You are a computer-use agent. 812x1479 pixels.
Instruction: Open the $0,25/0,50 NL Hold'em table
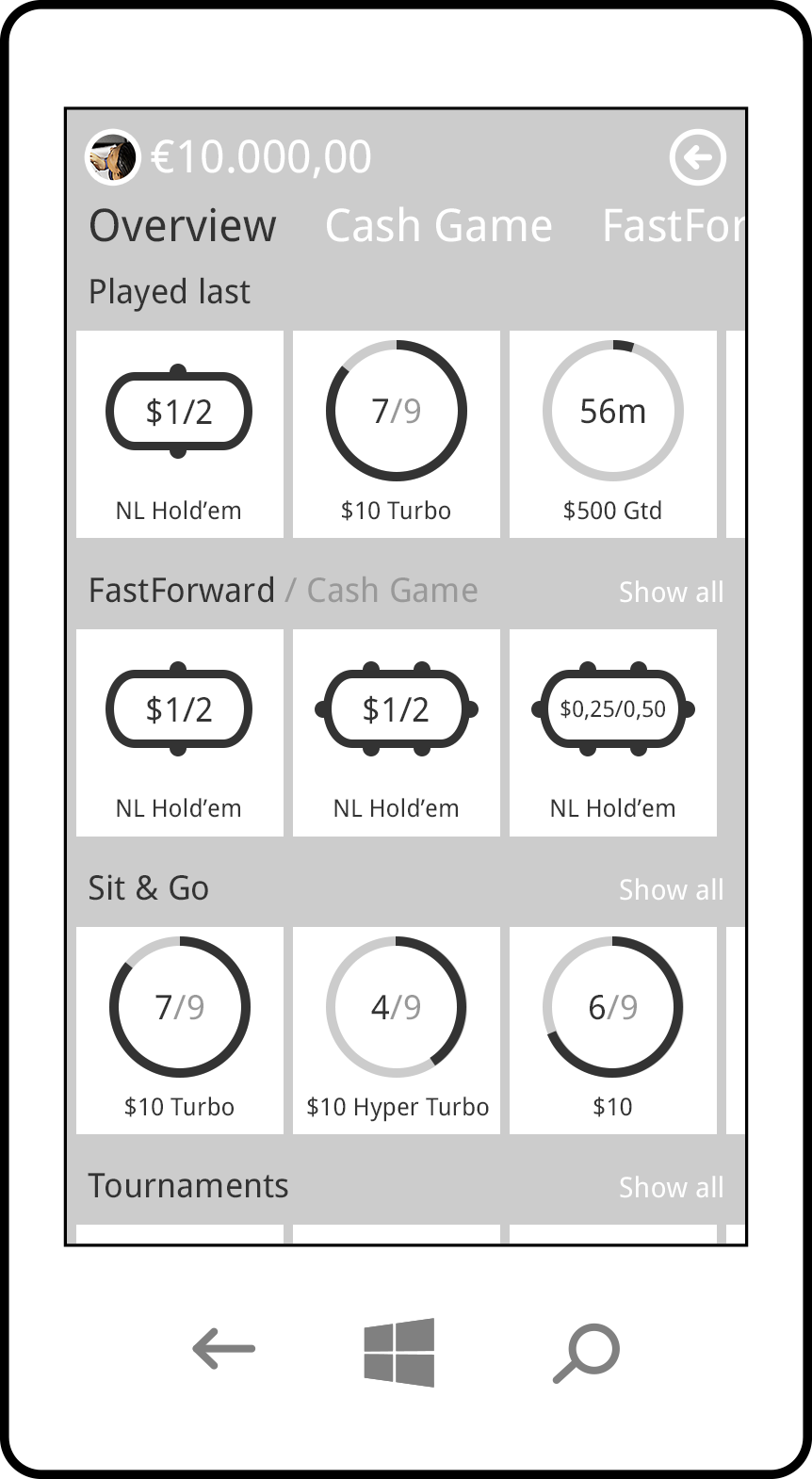(612, 732)
